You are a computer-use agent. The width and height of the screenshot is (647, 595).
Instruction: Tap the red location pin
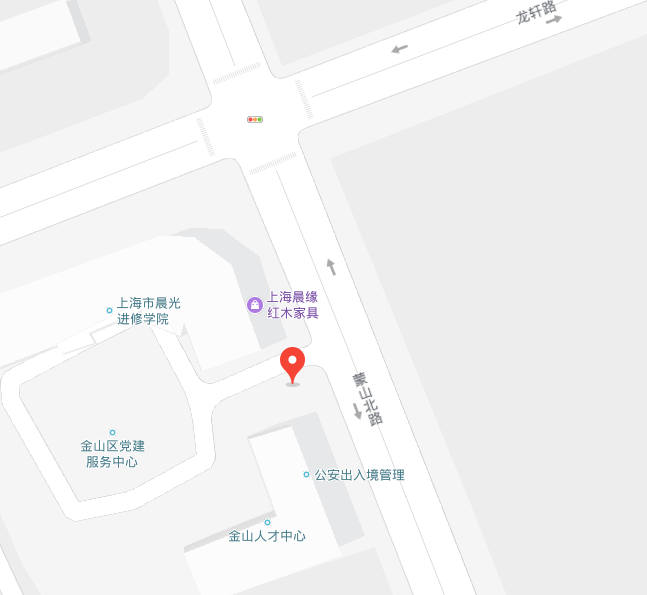[x=292, y=363]
